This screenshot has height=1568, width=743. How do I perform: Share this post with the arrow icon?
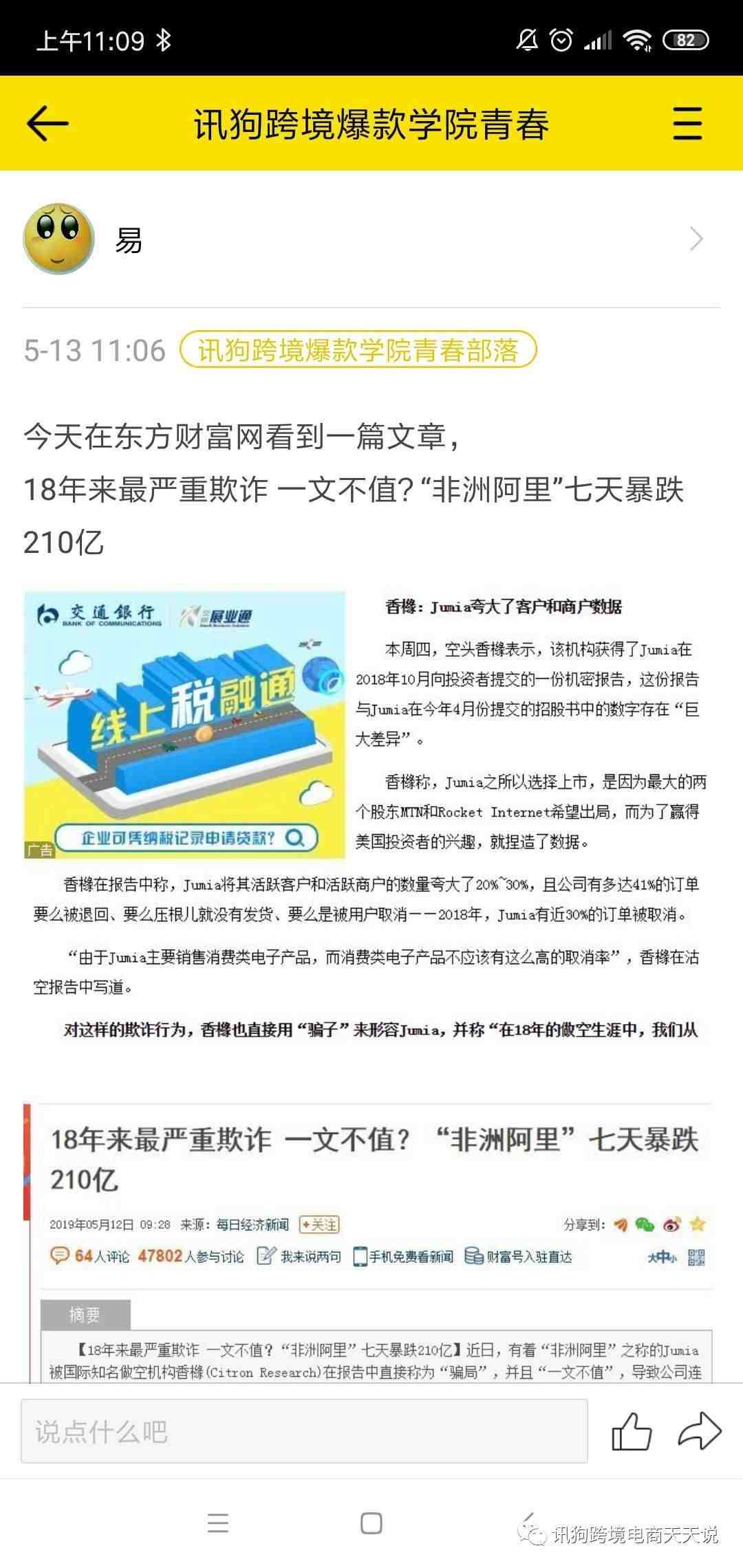(x=699, y=1432)
